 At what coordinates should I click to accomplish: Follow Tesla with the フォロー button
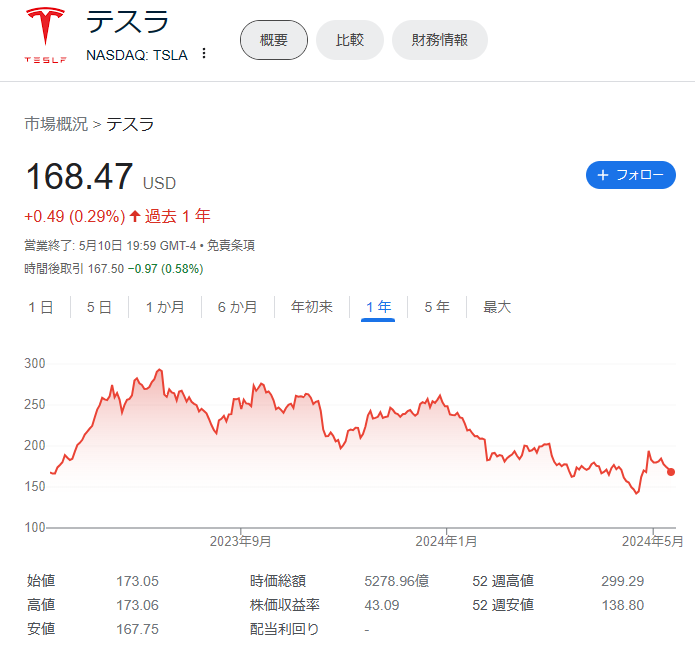[630, 175]
